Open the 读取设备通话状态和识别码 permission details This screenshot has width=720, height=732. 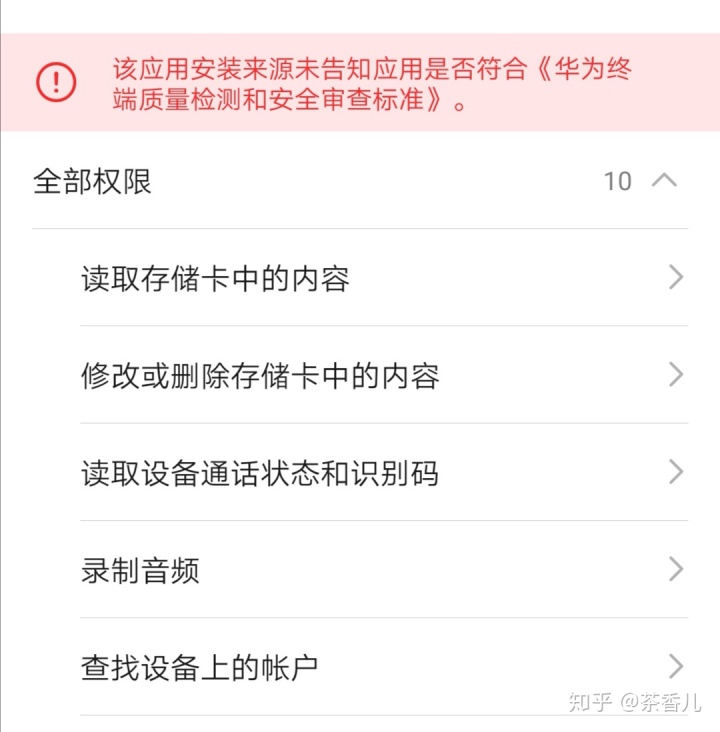point(360,474)
